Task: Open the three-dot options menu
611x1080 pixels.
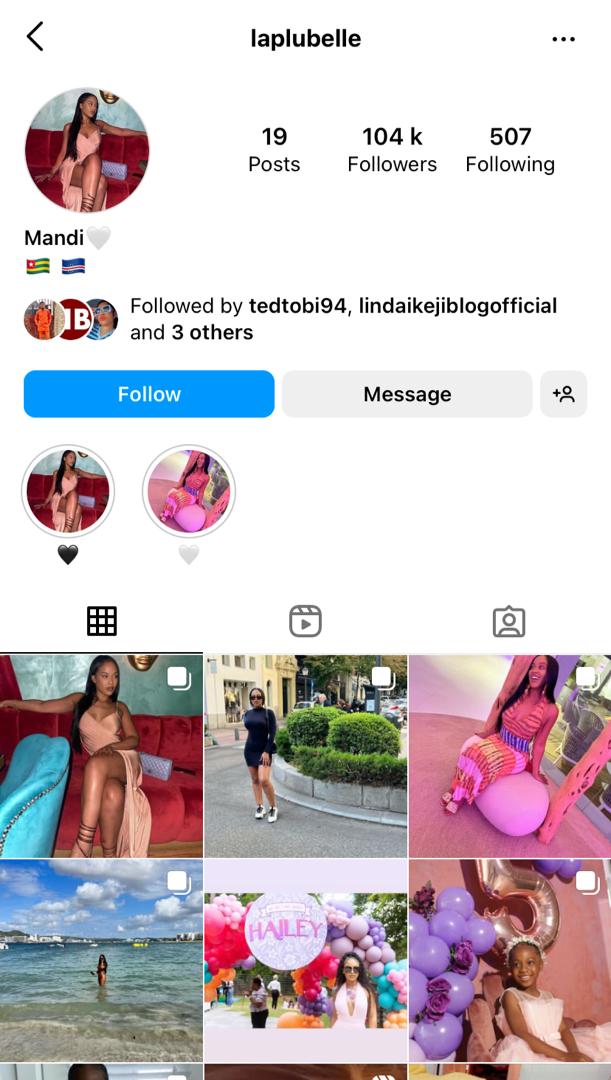Action: pos(563,39)
